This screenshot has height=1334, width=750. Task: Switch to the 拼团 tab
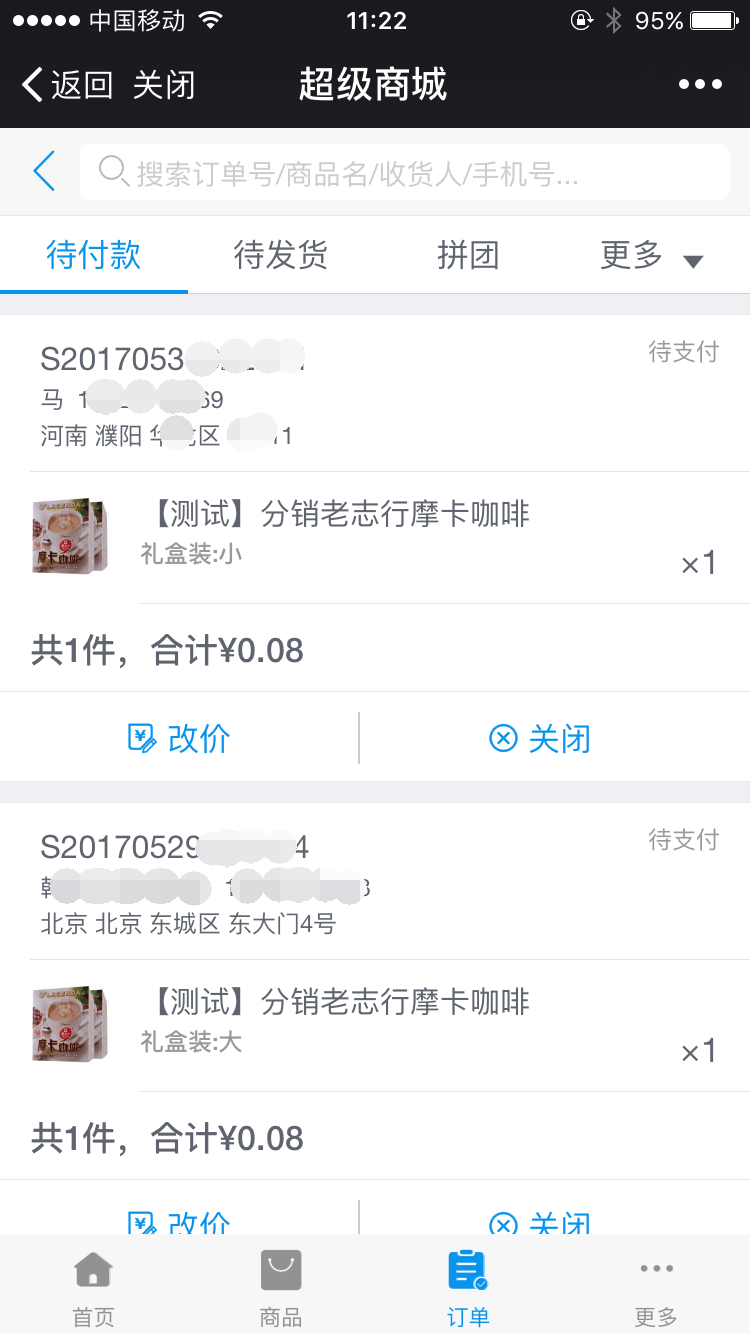click(467, 256)
